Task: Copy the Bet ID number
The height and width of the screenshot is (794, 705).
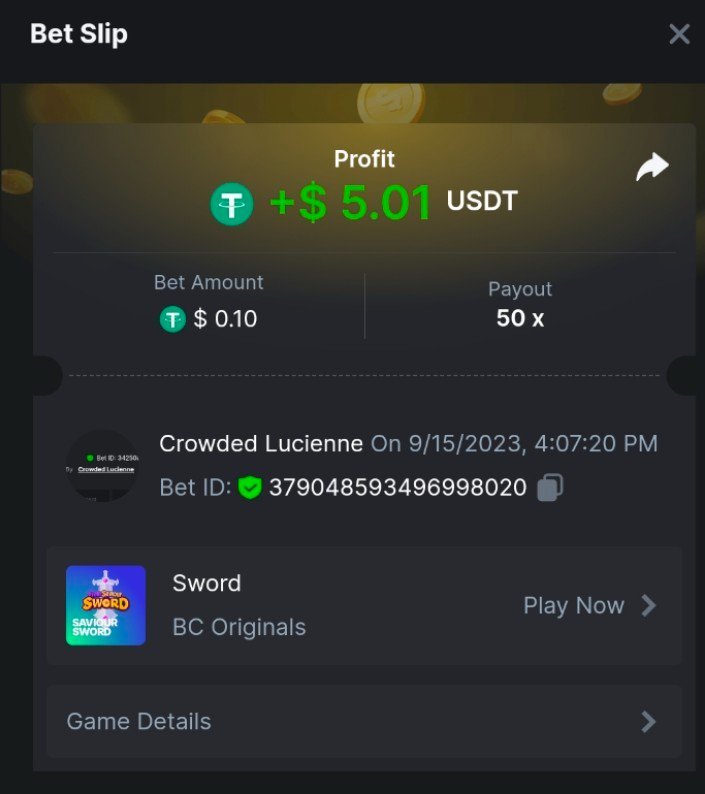Action: 550,488
